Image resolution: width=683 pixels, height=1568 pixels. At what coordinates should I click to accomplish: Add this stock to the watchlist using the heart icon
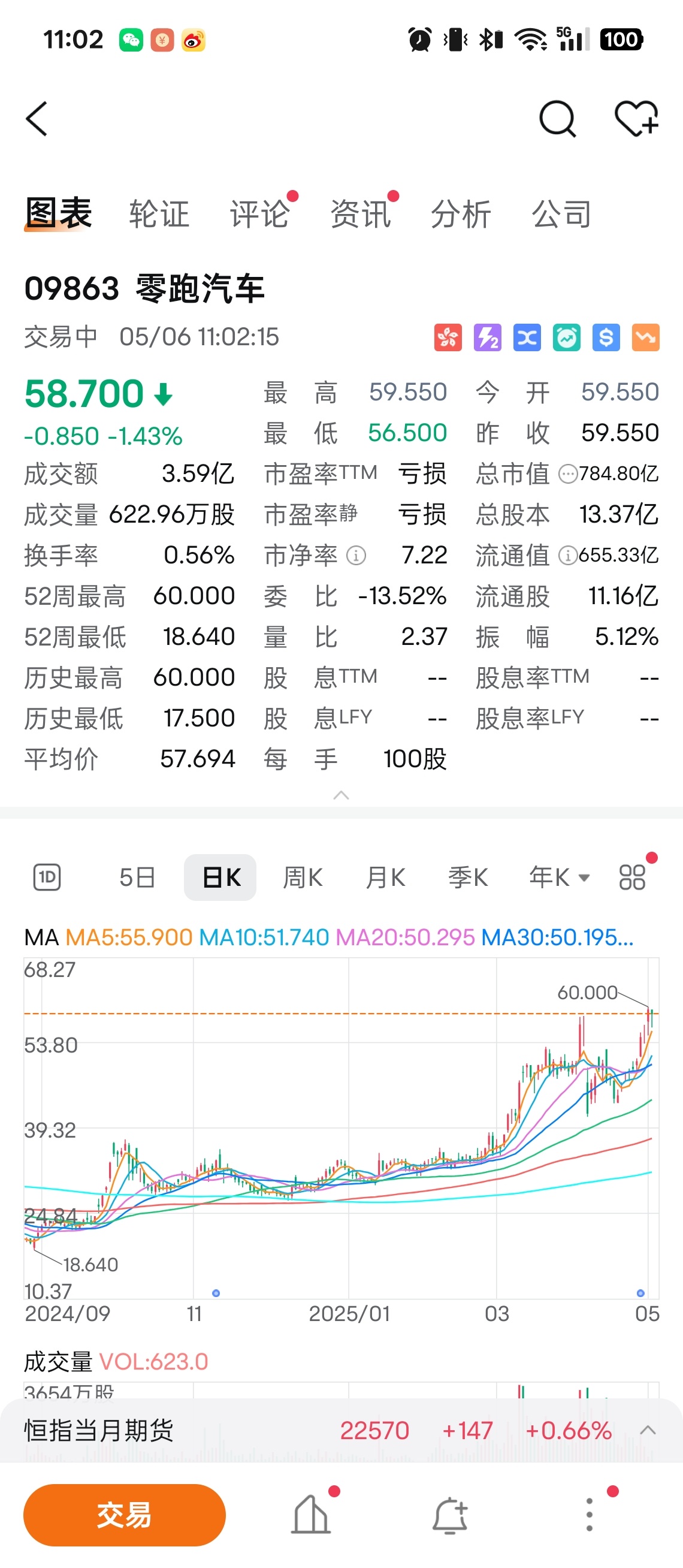pos(636,119)
